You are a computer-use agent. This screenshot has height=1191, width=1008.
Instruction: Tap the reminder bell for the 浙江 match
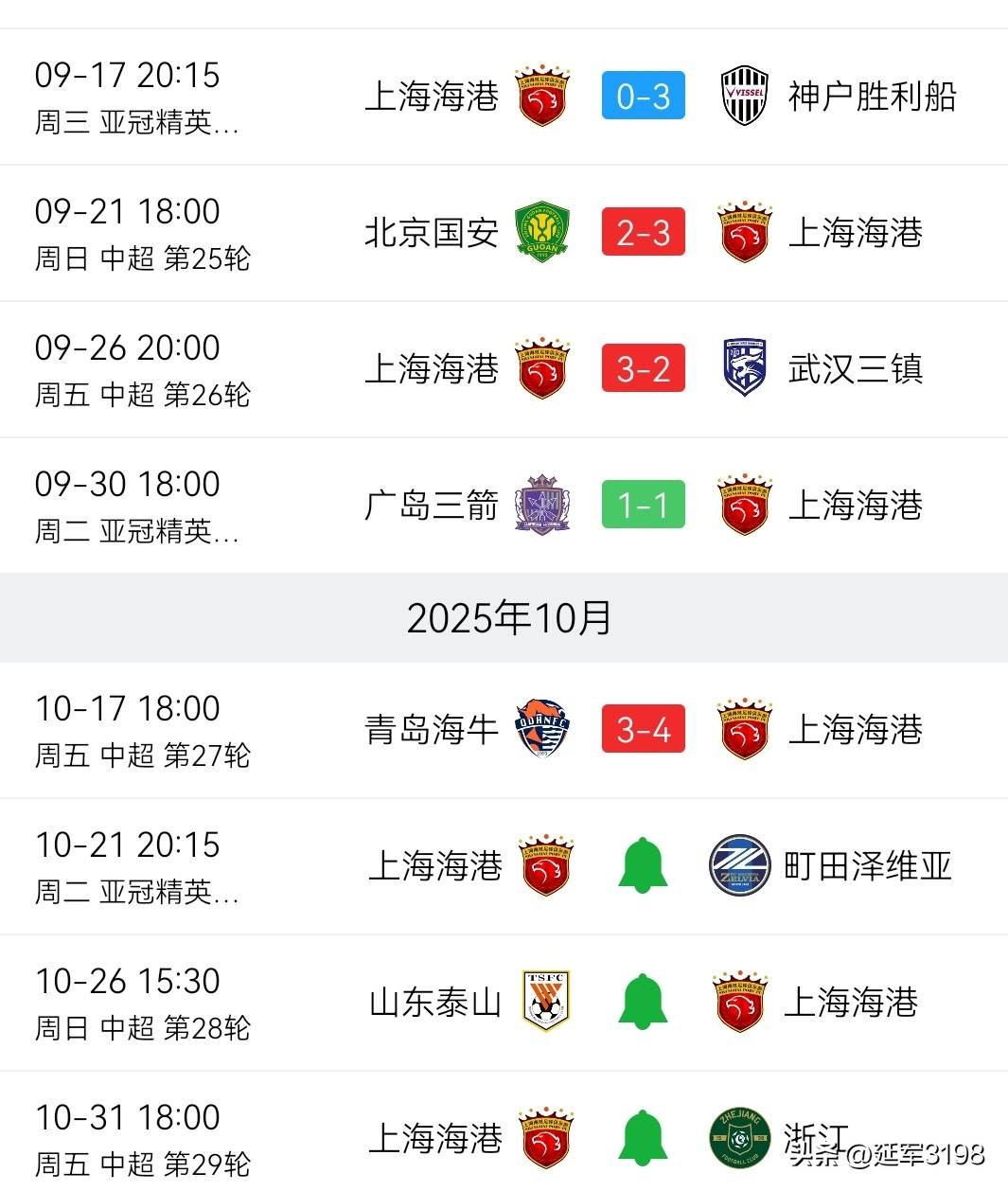point(643,1137)
